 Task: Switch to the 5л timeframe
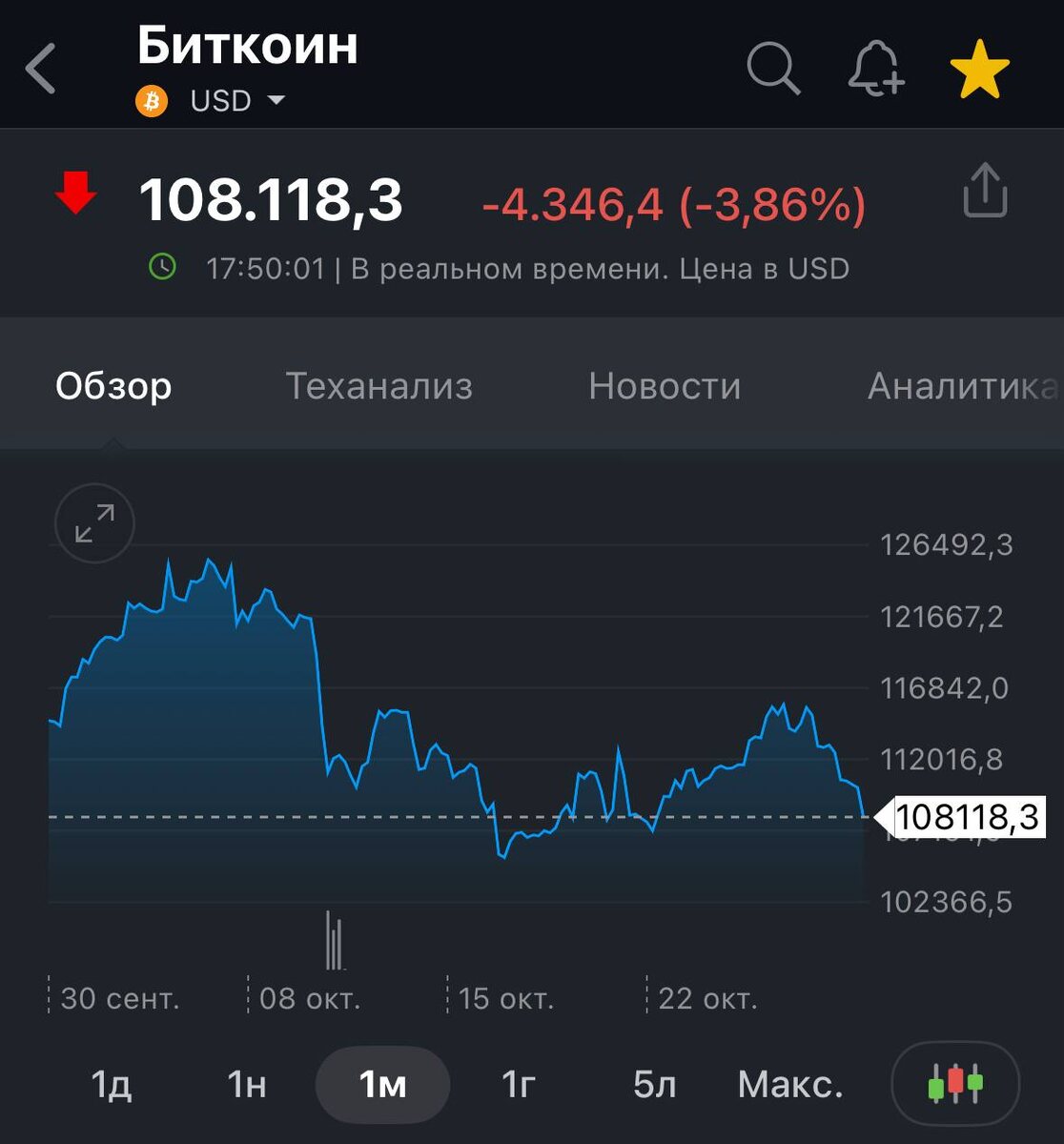(x=653, y=1084)
